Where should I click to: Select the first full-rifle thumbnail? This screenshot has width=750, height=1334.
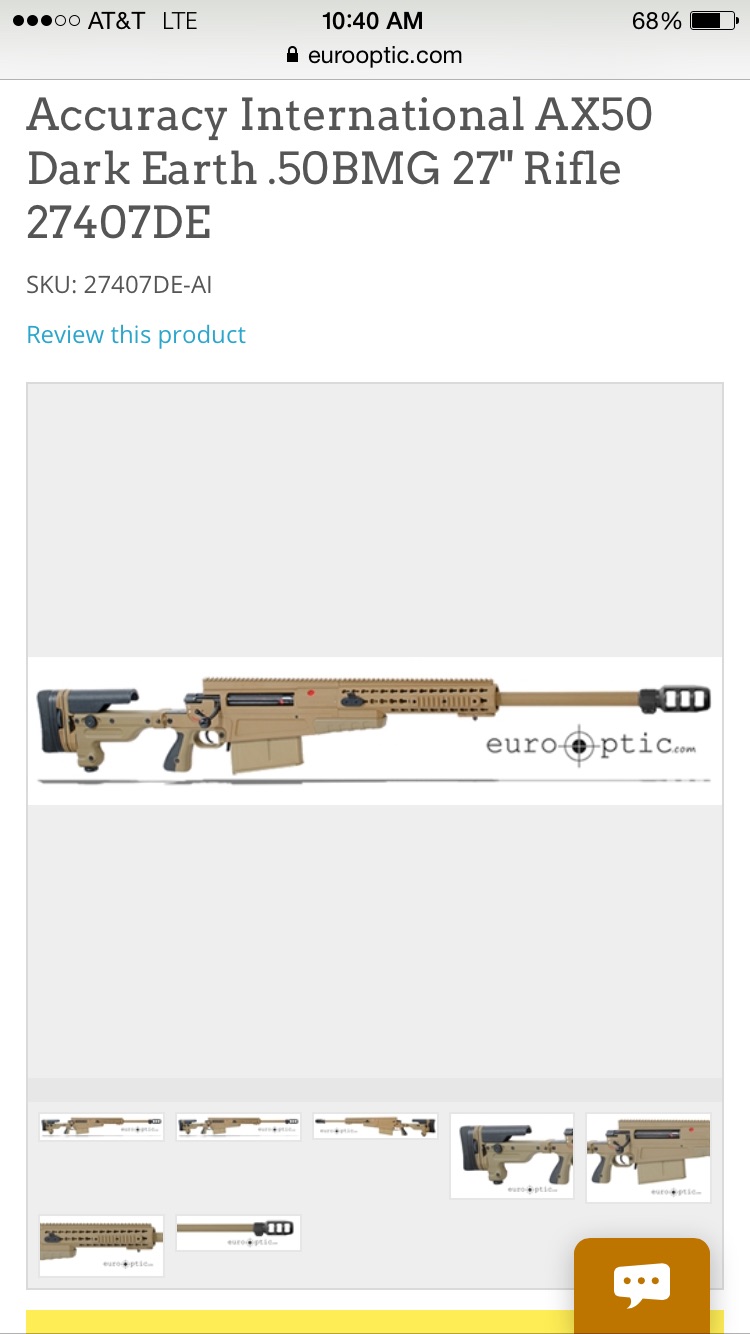click(x=101, y=1127)
